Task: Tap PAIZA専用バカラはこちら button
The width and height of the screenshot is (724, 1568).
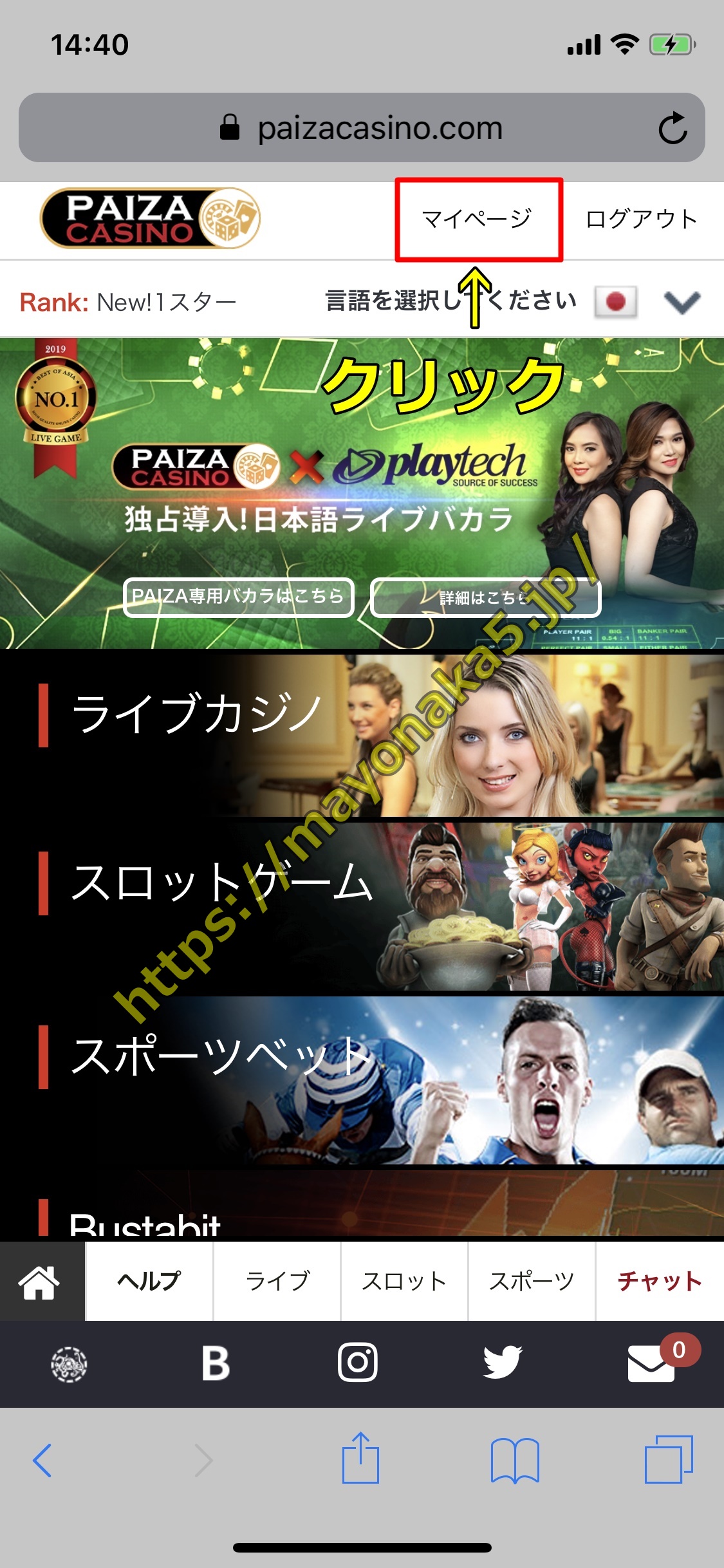Action: pyautogui.click(x=238, y=597)
